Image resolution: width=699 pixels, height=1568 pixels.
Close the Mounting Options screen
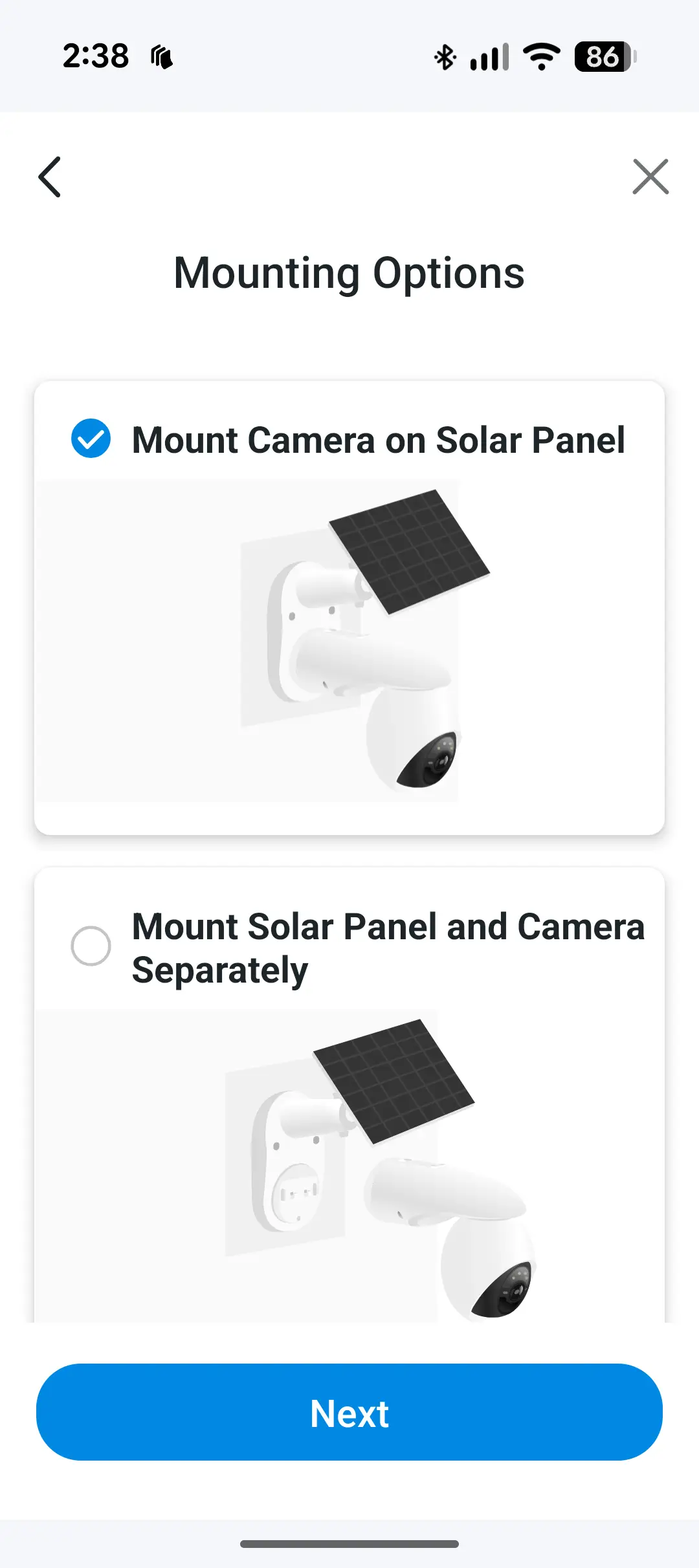(650, 177)
